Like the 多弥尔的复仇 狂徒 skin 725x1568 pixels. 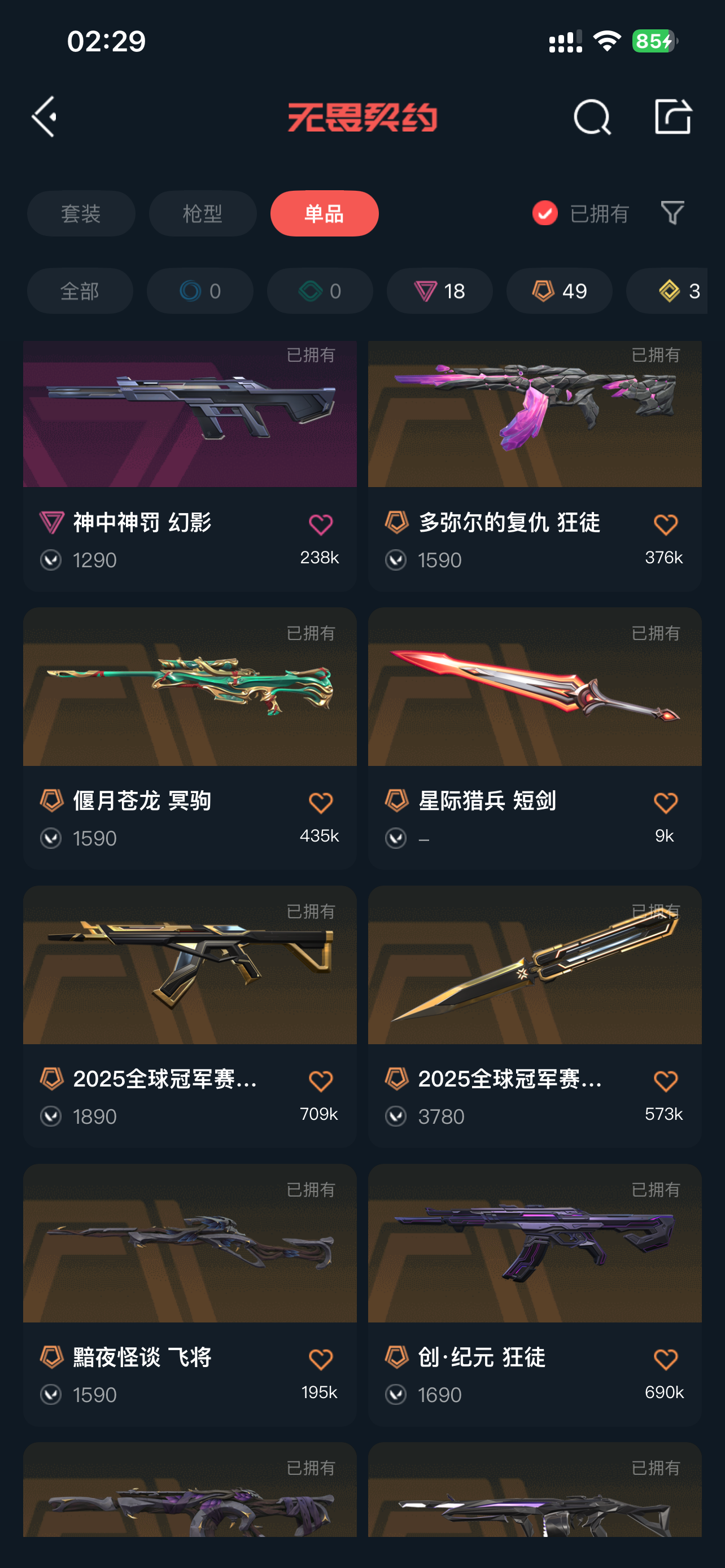665,525
